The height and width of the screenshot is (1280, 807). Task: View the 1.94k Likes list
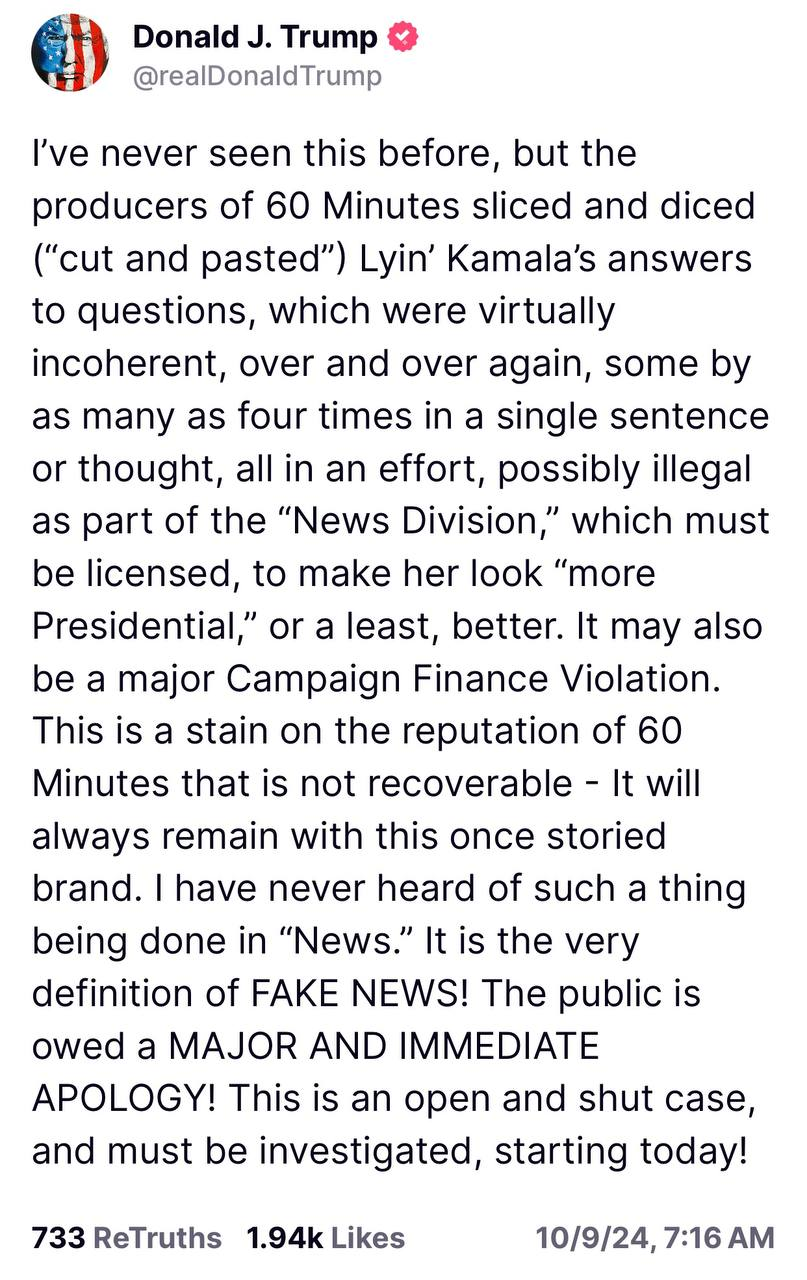point(326,1238)
